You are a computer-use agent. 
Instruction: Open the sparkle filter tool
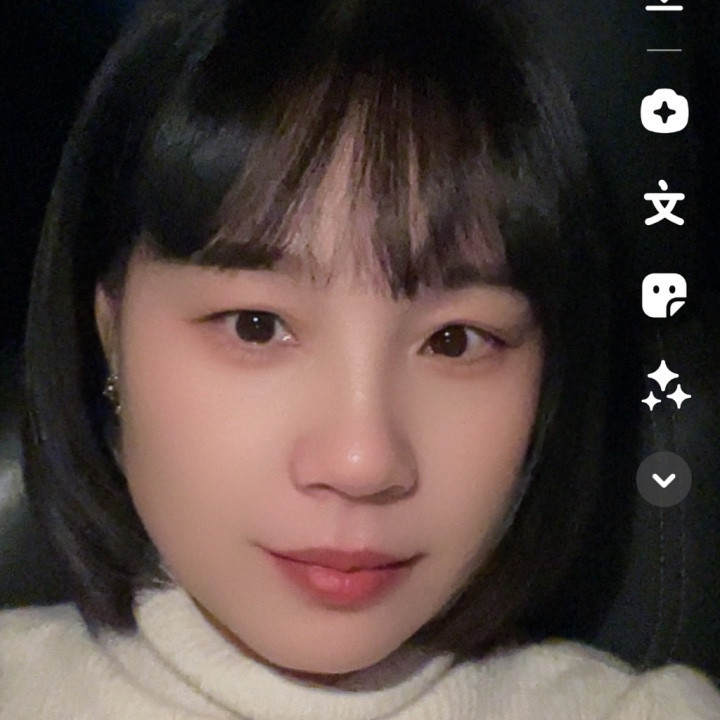pyautogui.click(x=664, y=110)
